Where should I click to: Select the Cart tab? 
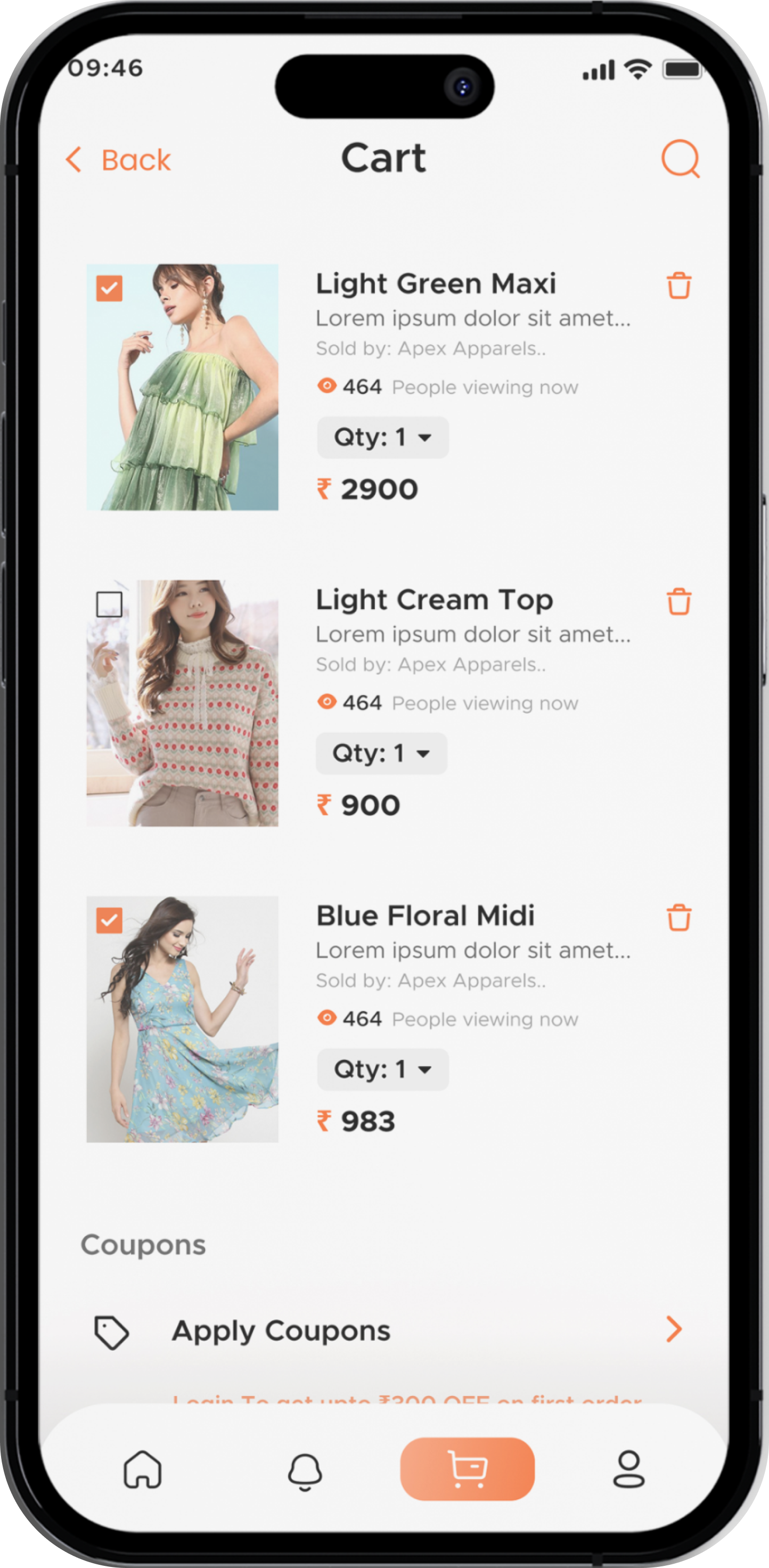tap(467, 1469)
